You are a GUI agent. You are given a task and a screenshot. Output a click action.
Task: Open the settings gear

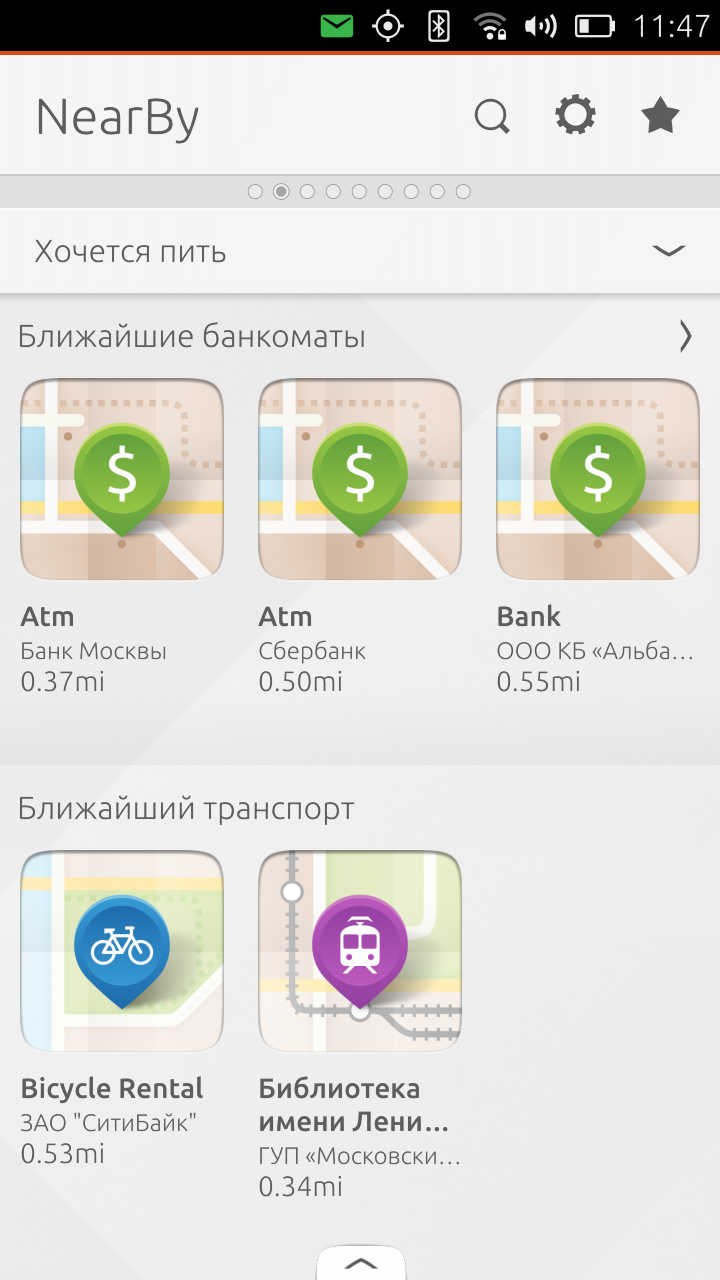575,116
